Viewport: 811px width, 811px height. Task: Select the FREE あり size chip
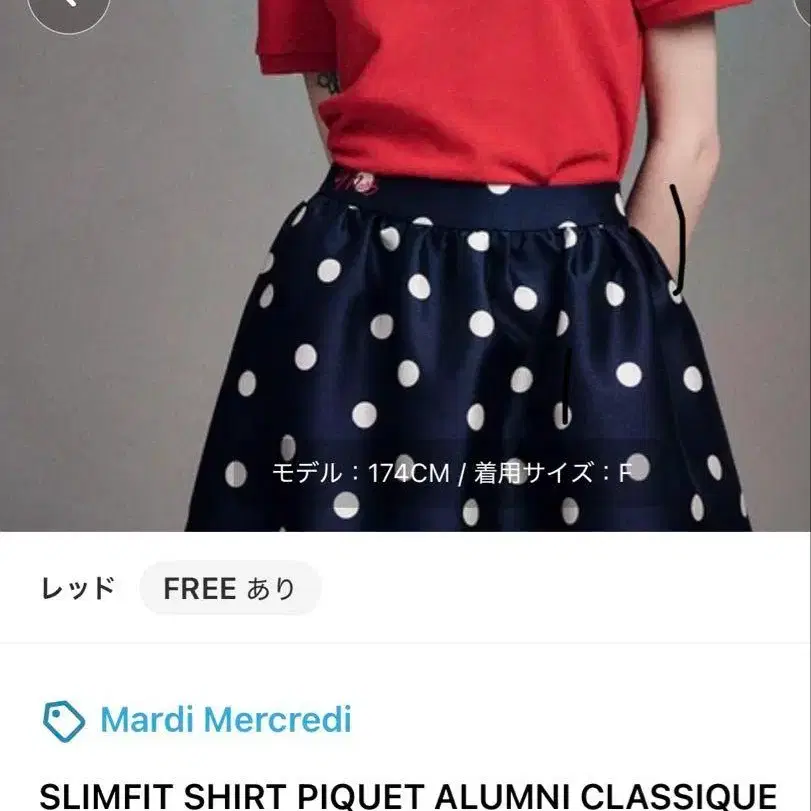click(x=230, y=588)
